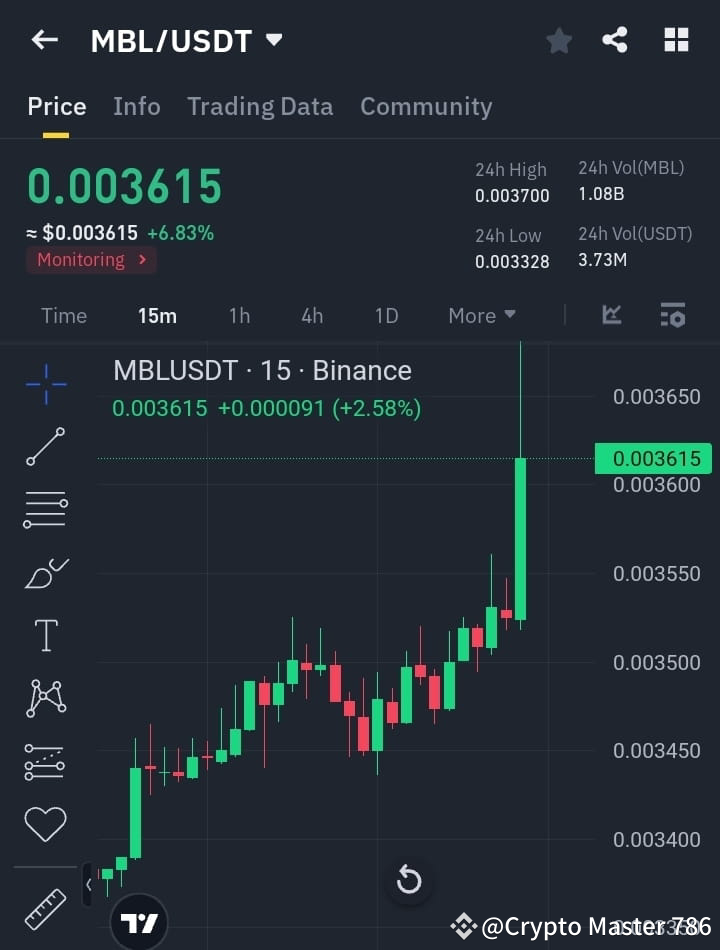Select the text annotation tool
The width and height of the screenshot is (720, 950).
pos(45,635)
